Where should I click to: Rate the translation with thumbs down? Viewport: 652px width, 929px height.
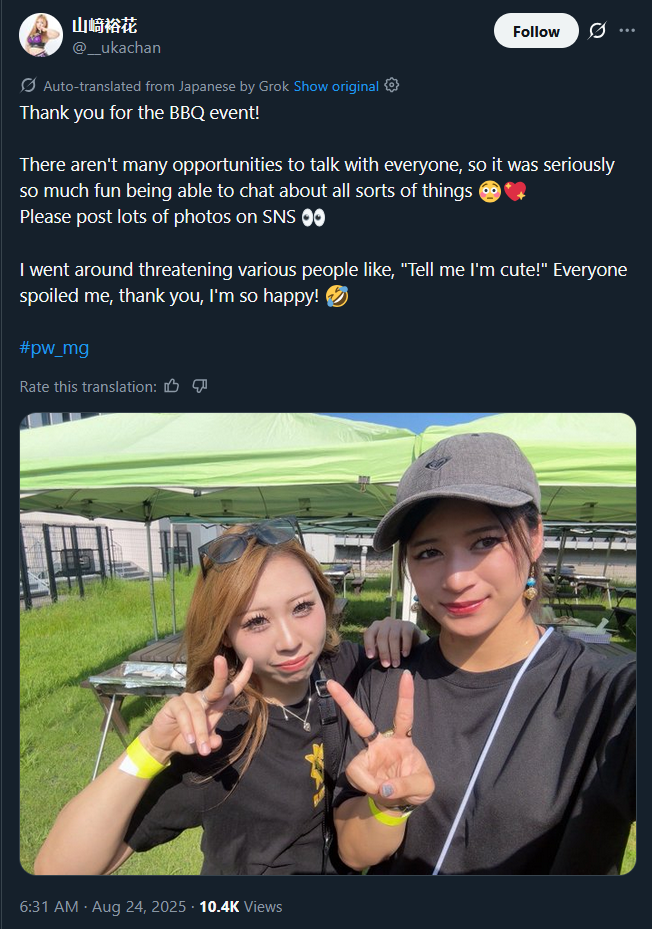(x=200, y=386)
